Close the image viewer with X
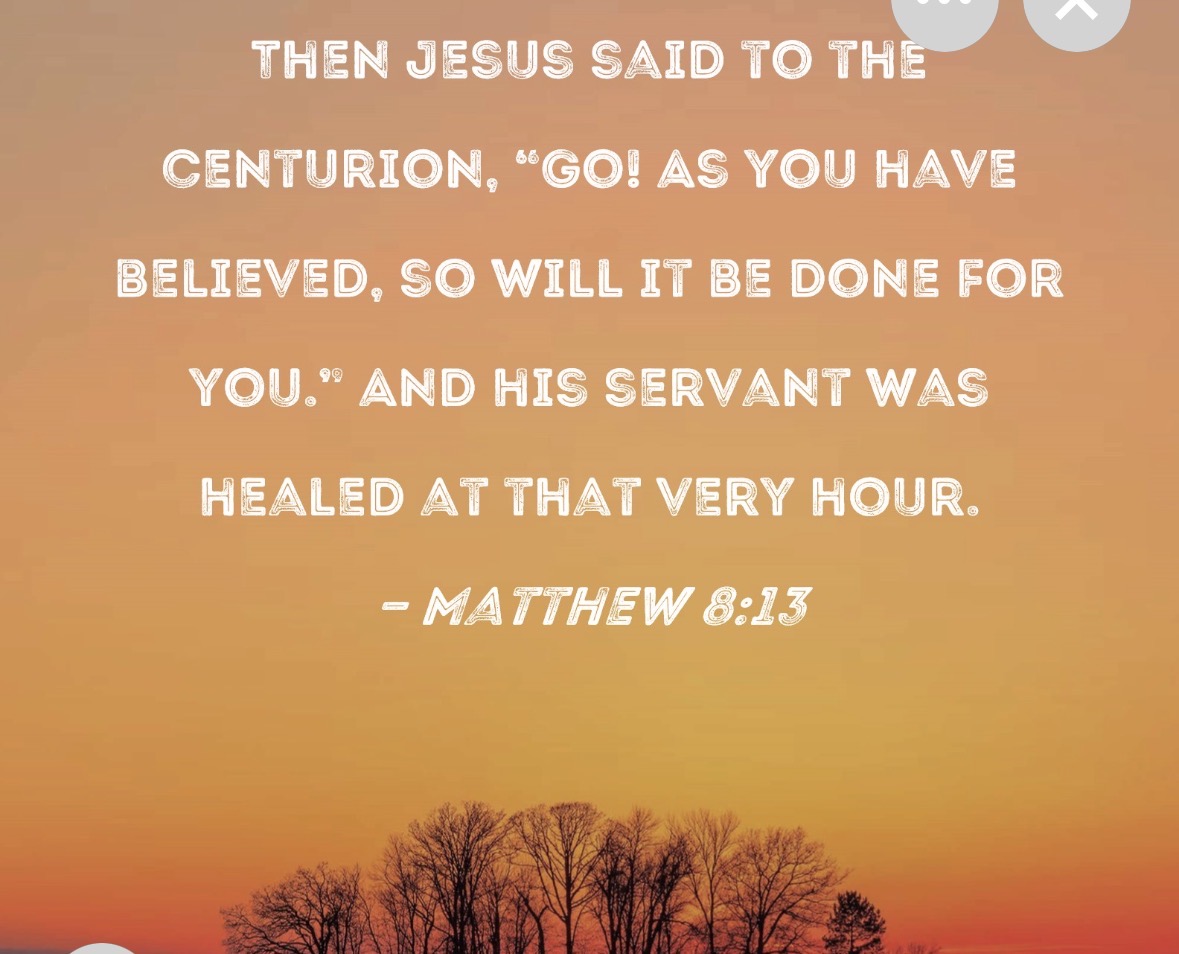This screenshot has height=954, width=1179. (x=1077, y=12)
